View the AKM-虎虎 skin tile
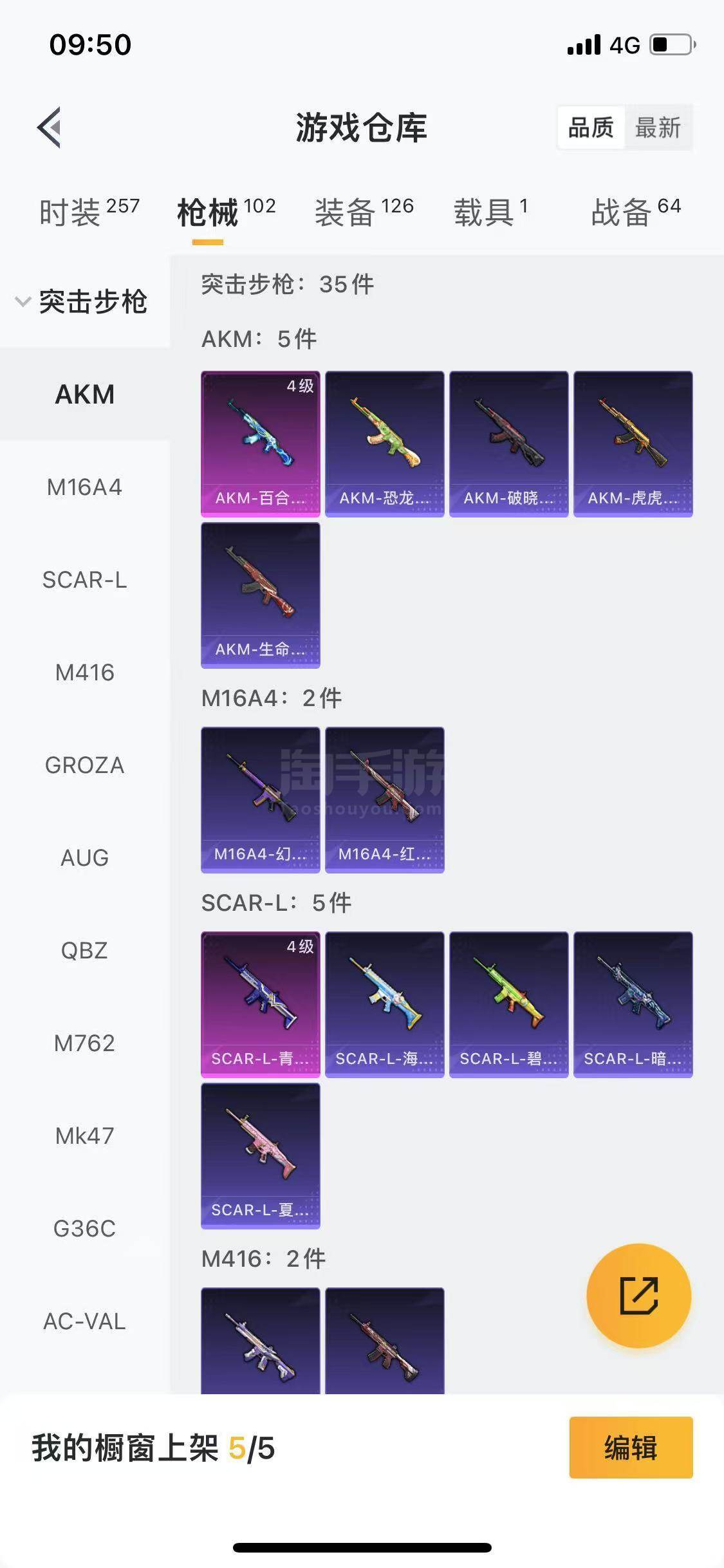The width and height of the screenshot is (724, 1568). tap(633, 444)
